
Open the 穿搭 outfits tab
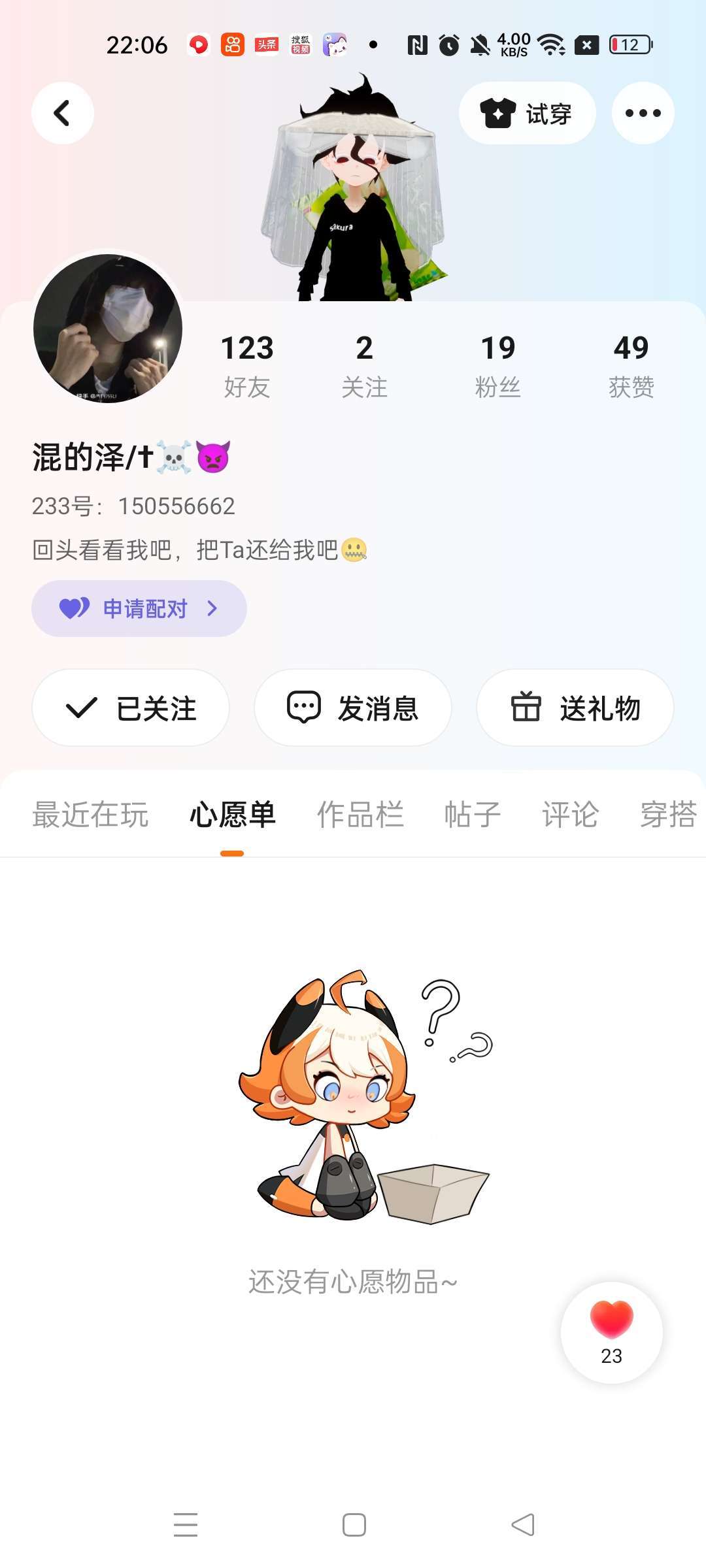click(x=668, y=815)
